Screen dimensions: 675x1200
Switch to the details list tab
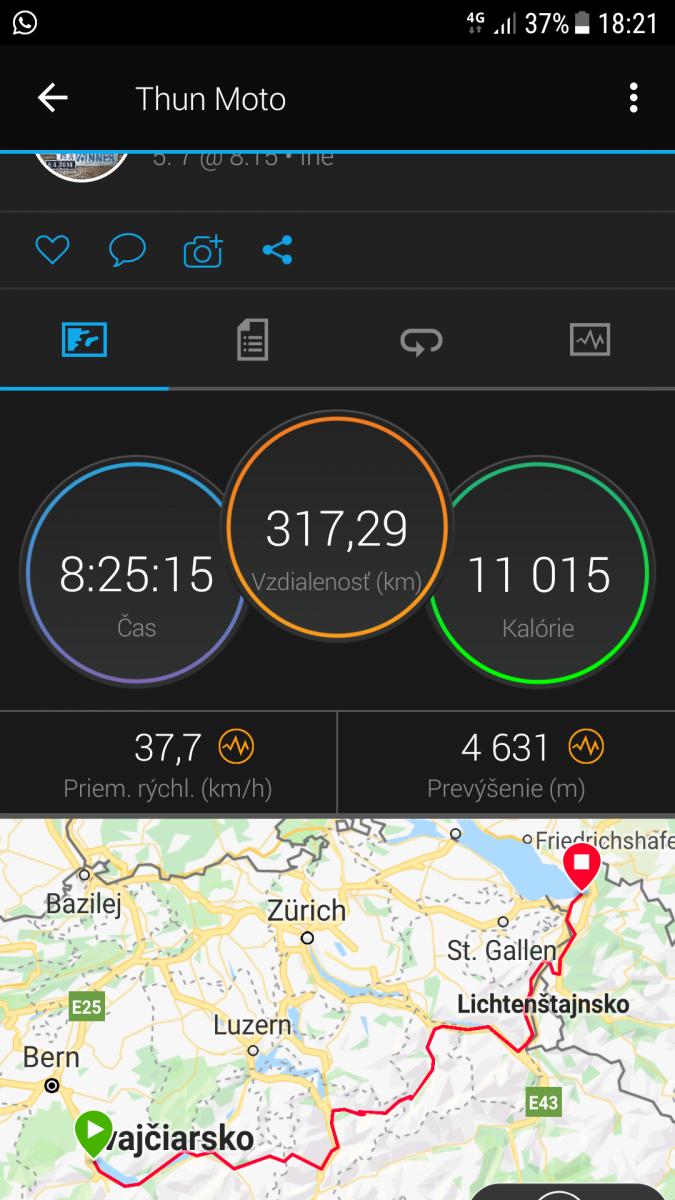tap(252, 340)
